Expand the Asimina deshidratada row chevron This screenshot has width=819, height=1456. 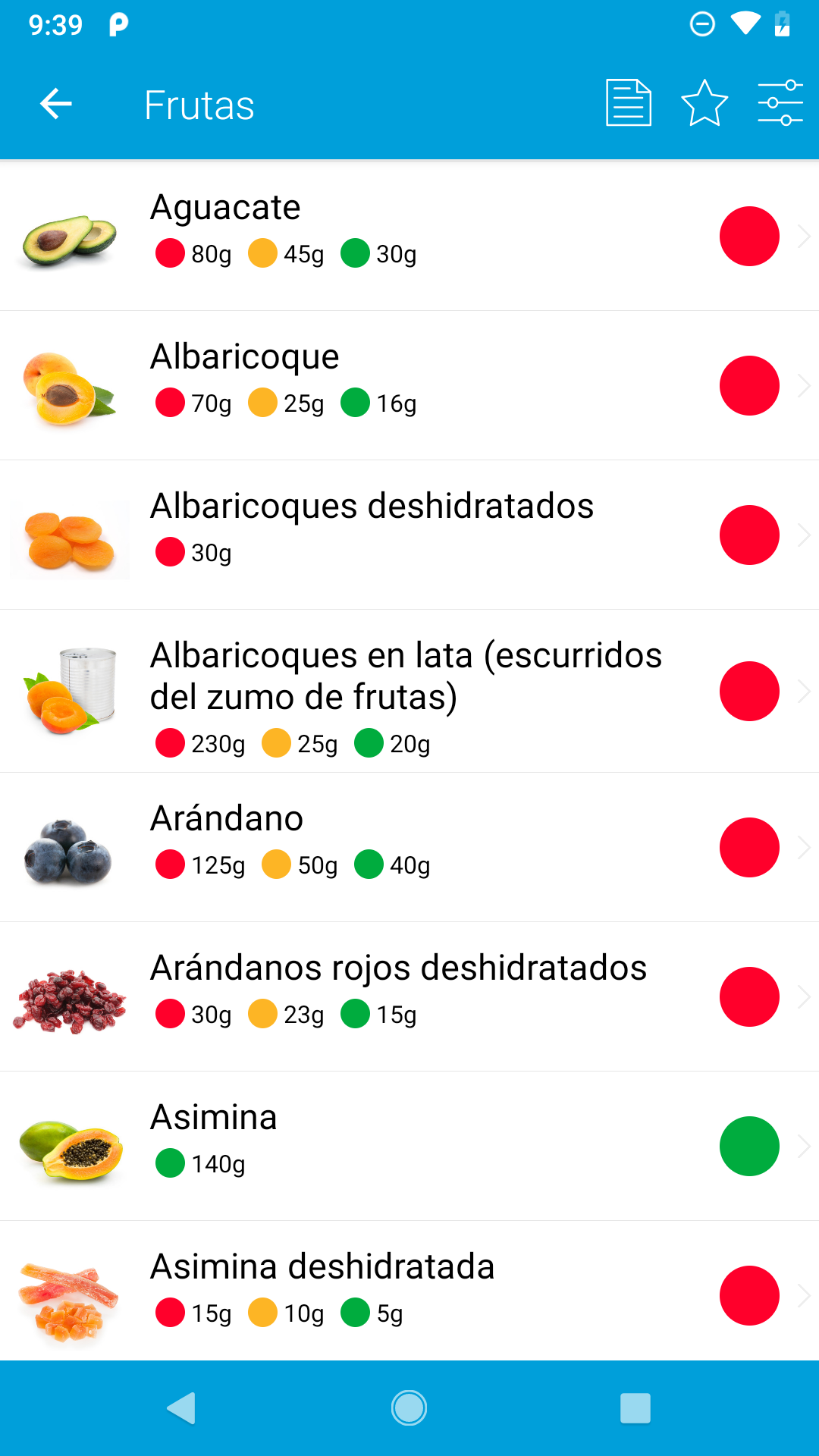coord(805,1295)
